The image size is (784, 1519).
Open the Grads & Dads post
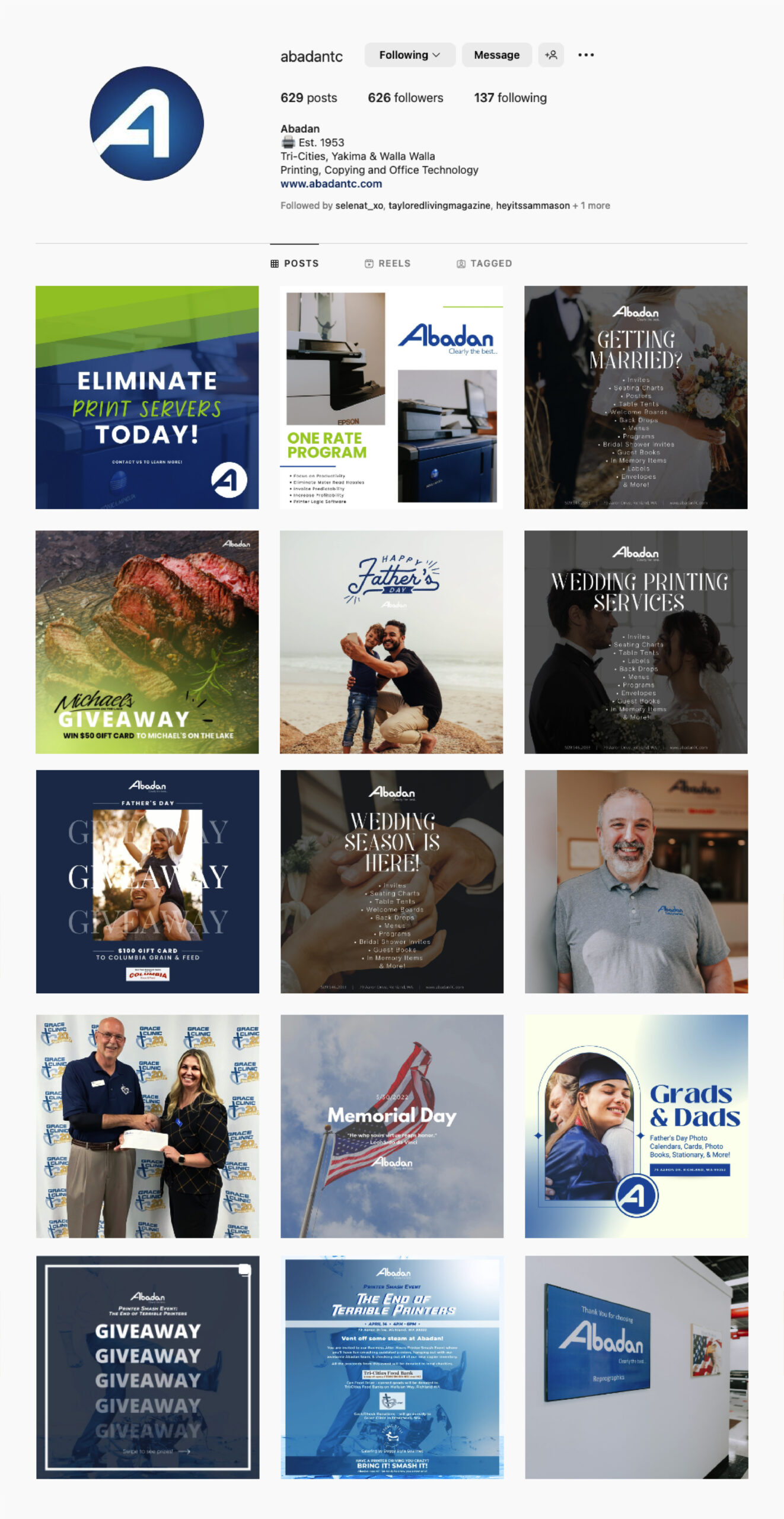(636, 1126)
